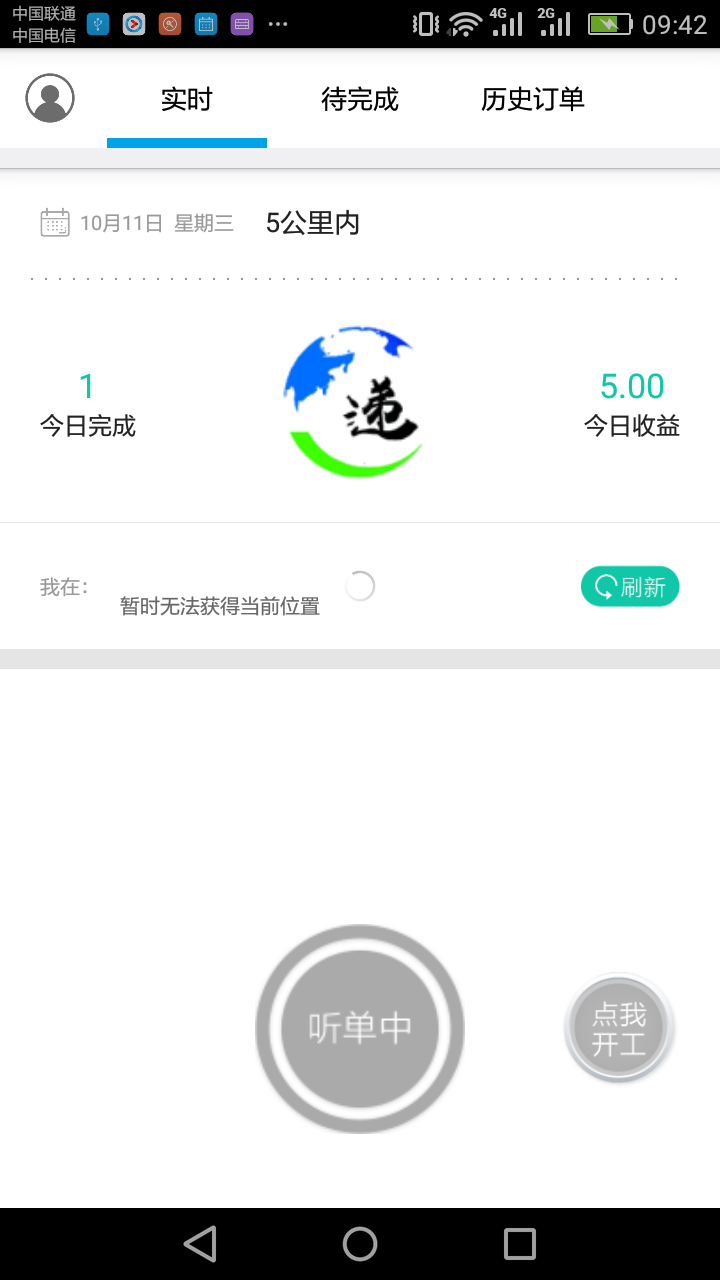Screen dimensions: 720x1280
Task: Tap the 点我开工 floating button
Action: [x=619, y=1029]
